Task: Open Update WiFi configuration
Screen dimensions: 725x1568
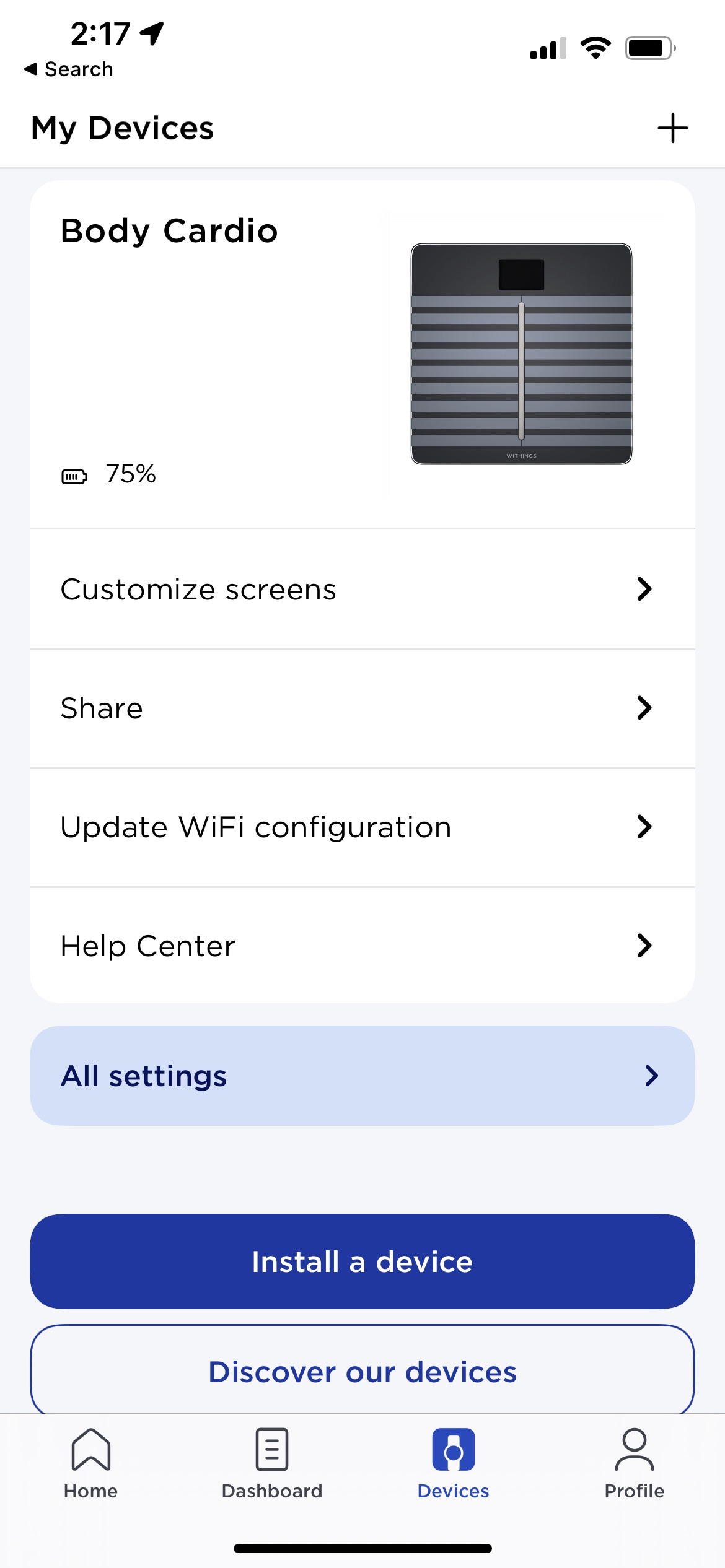Action: point(362,827)
